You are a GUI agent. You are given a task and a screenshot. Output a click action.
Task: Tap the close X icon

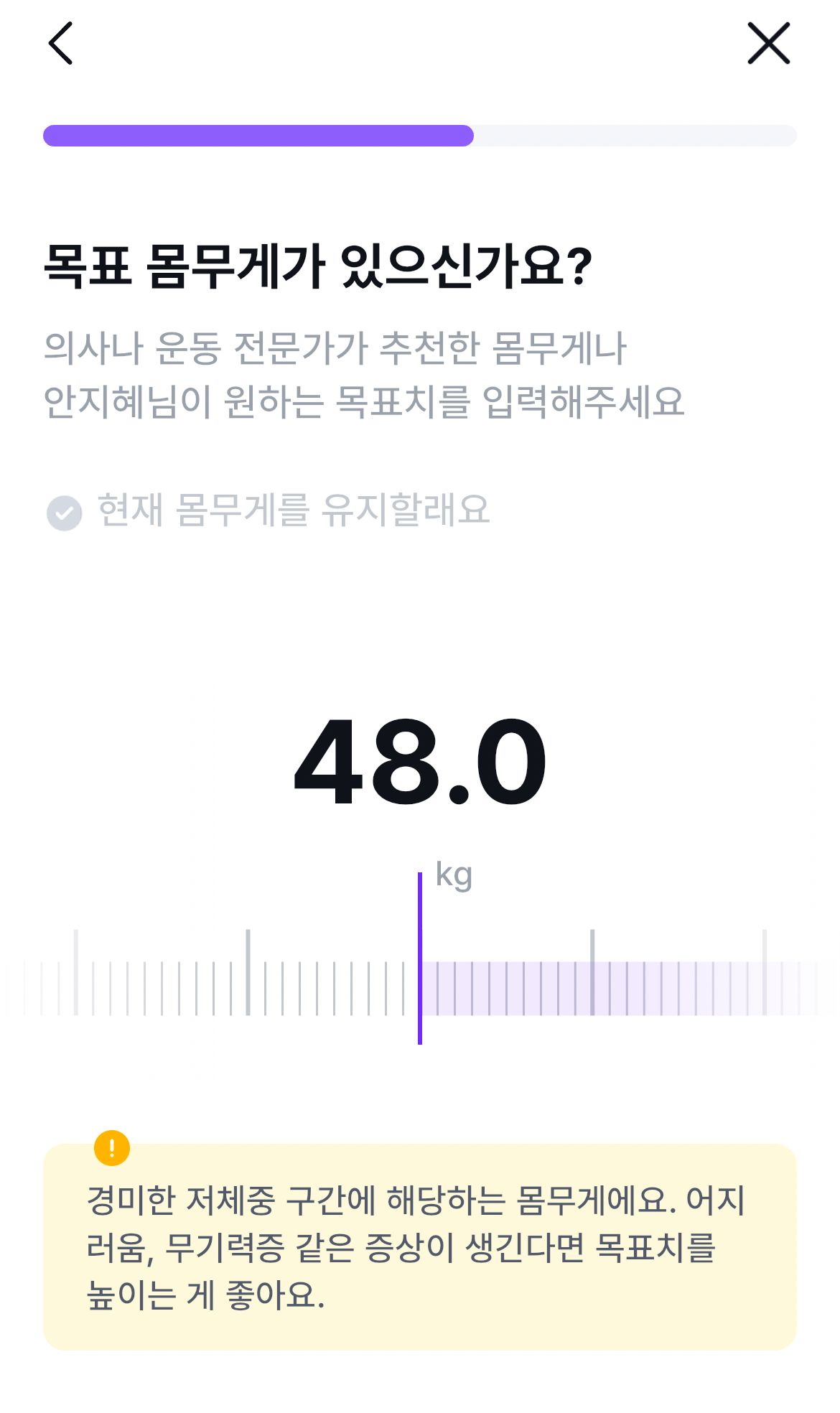(x=767, y=43)
